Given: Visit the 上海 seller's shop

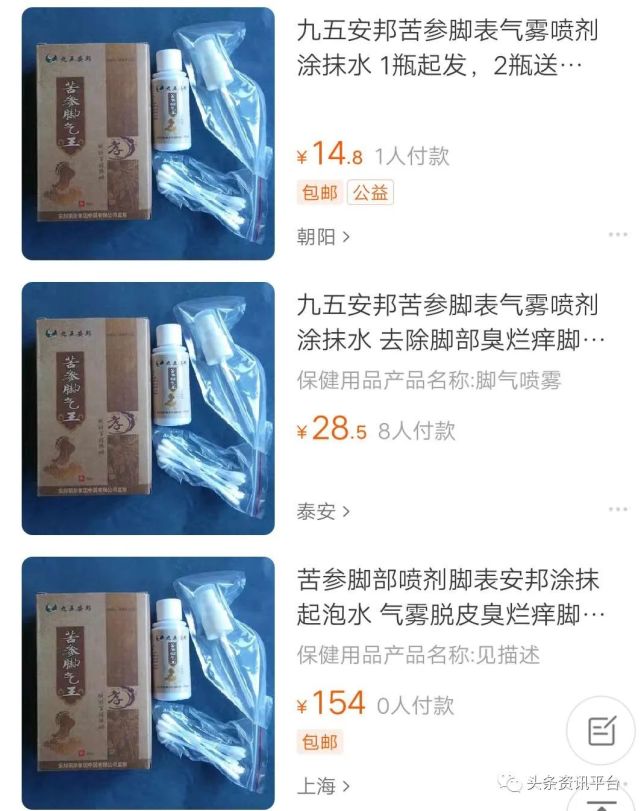Looking at the screenshot, I should click(x=323, y=786).
